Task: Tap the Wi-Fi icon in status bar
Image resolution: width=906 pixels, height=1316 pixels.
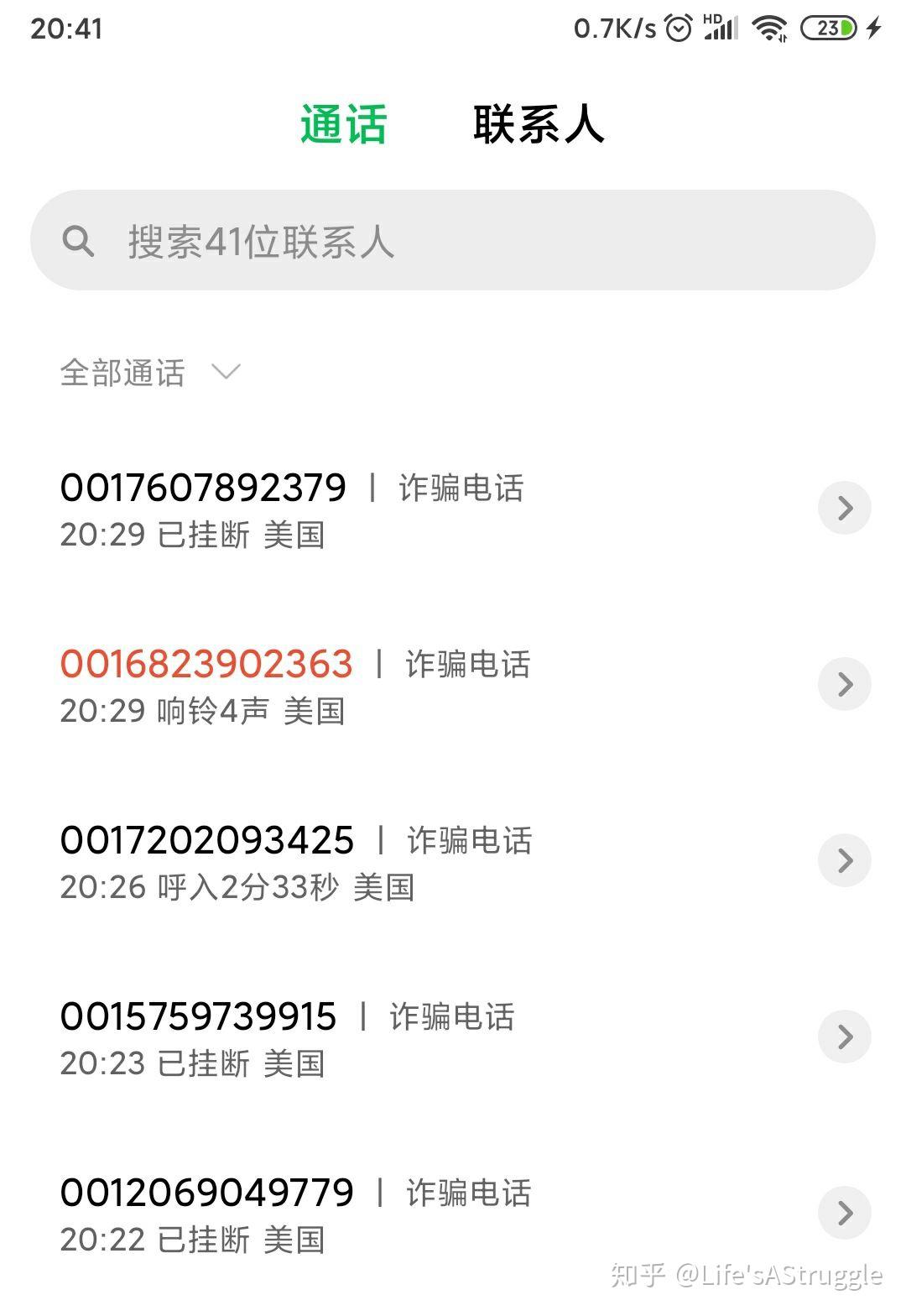Action: tap(768, 26)
